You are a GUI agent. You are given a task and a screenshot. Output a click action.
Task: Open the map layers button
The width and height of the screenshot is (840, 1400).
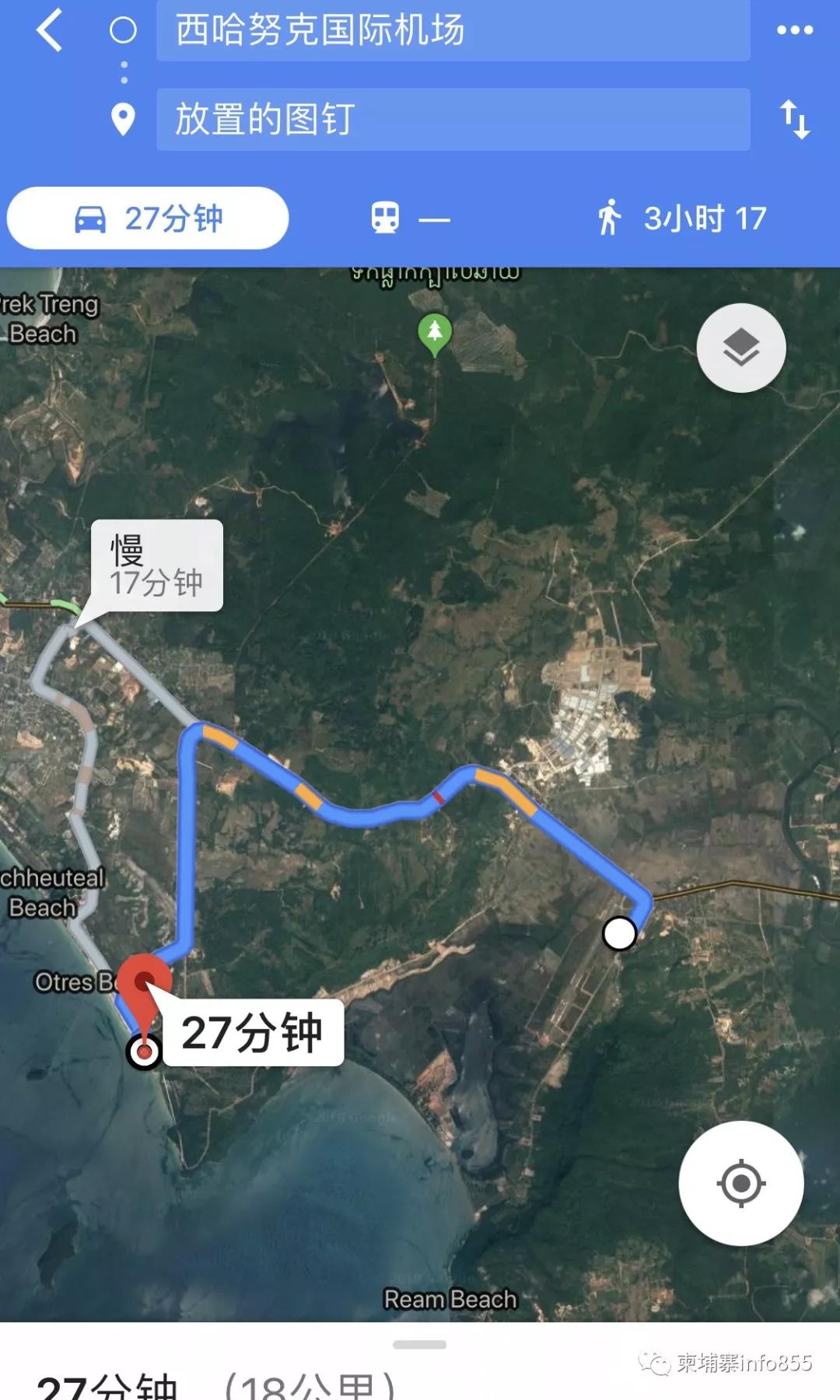click(740, 348)
